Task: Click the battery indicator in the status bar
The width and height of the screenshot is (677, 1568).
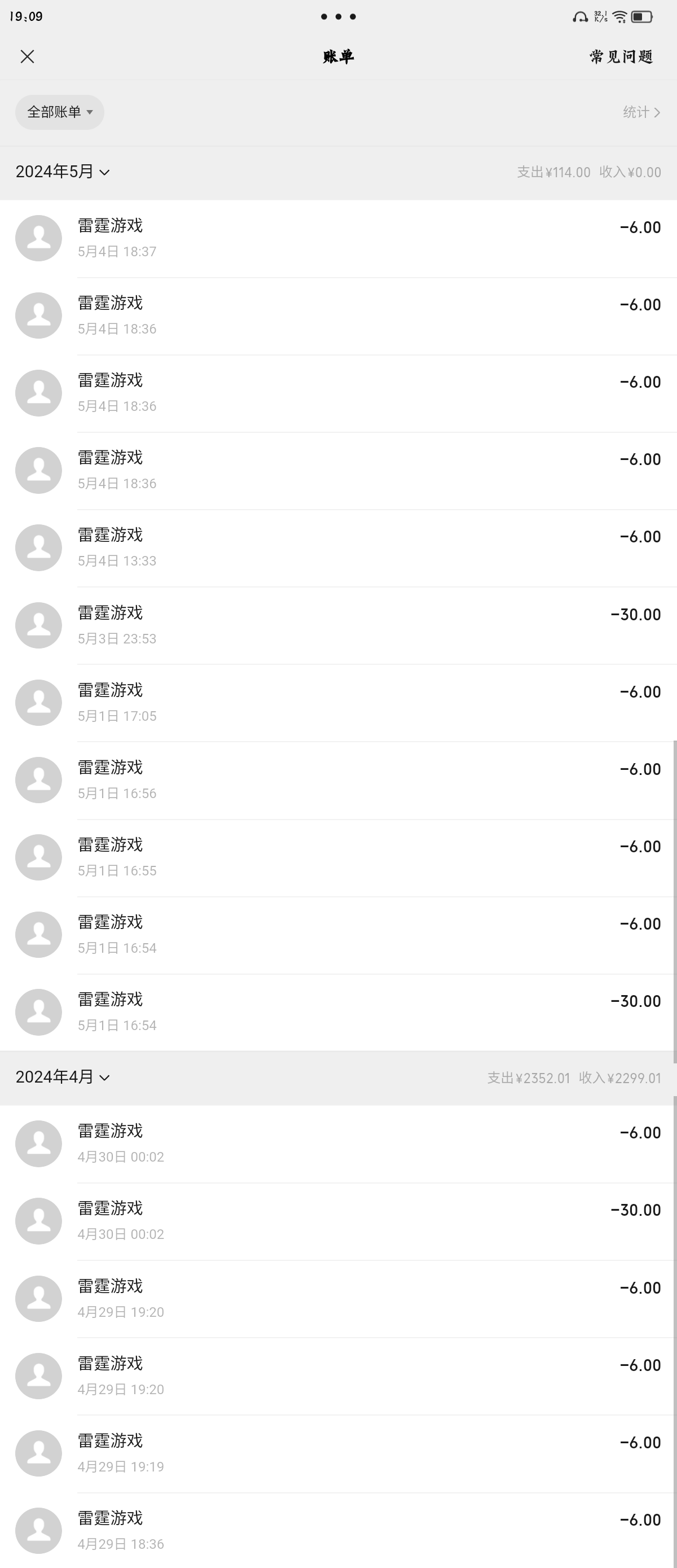Action: [640, 16]
